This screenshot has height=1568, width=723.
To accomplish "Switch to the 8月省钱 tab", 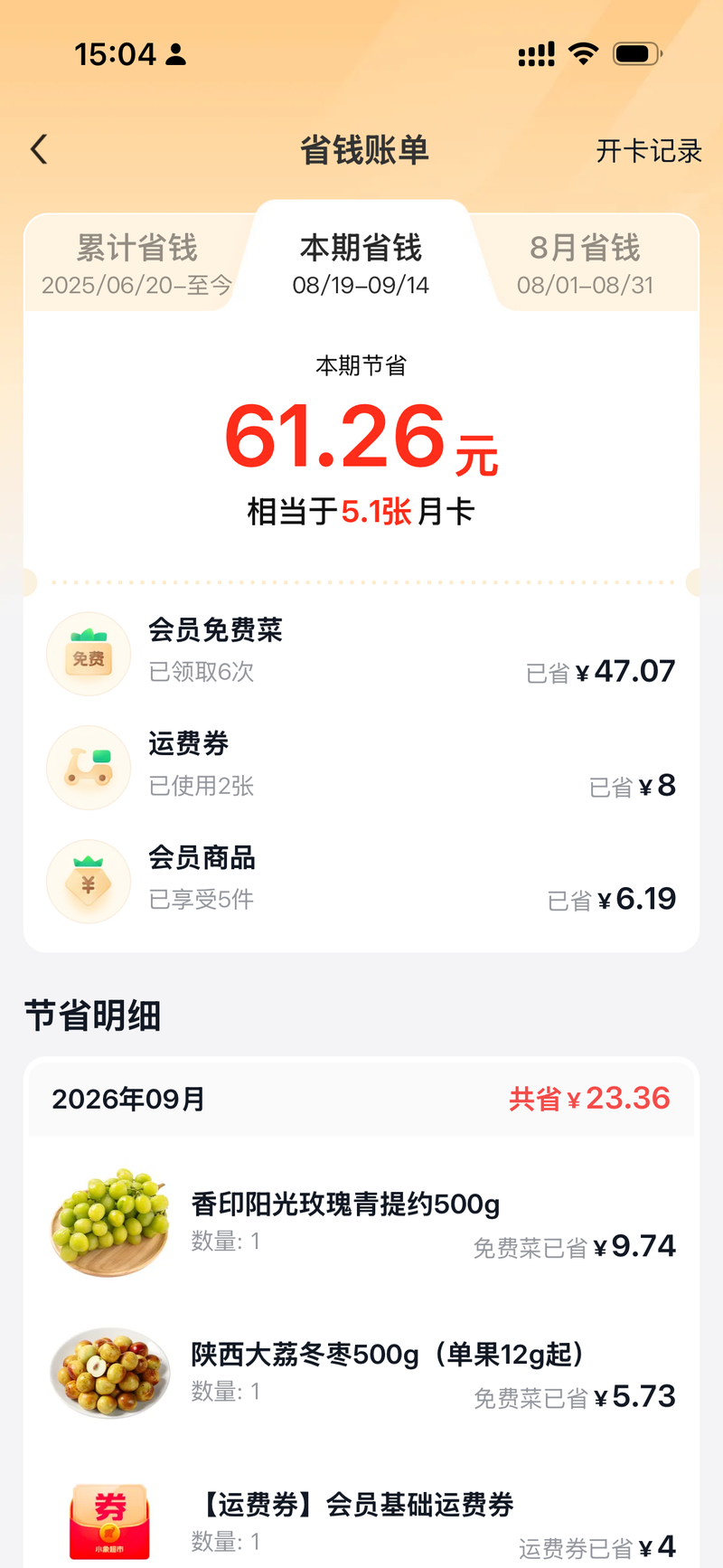I will pos(585,263).
